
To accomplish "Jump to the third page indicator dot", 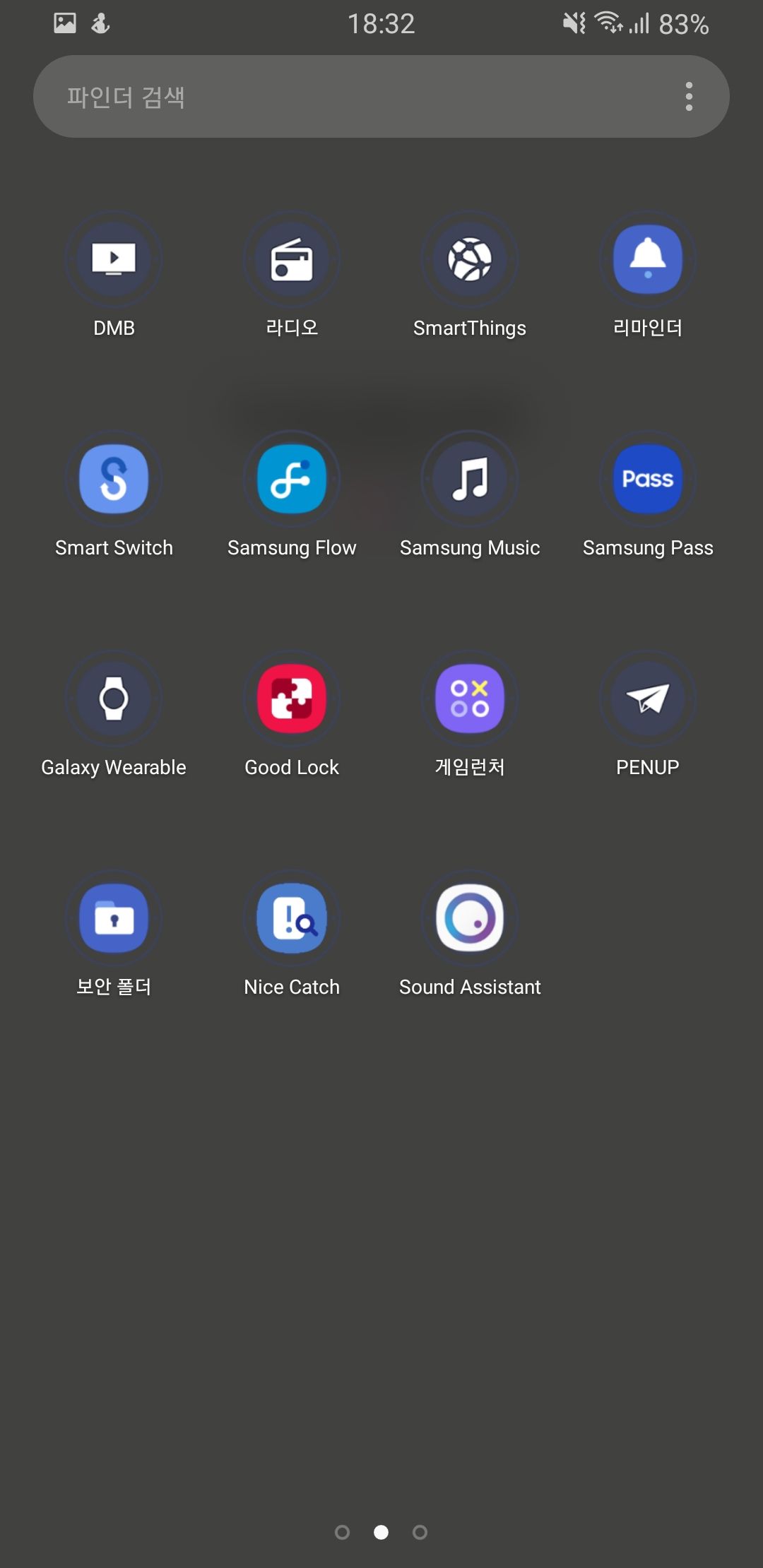I will [x=420, y=1532].
